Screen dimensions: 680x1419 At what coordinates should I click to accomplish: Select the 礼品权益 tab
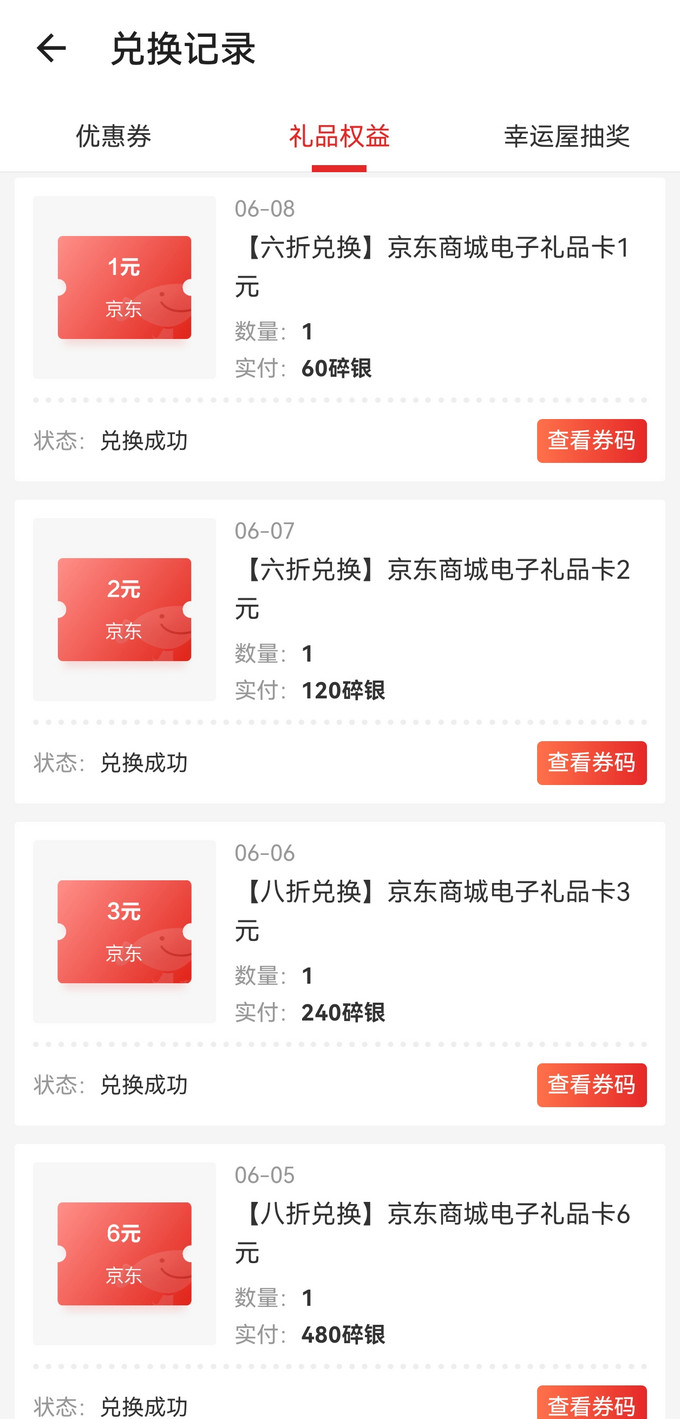tap(339, 136)
